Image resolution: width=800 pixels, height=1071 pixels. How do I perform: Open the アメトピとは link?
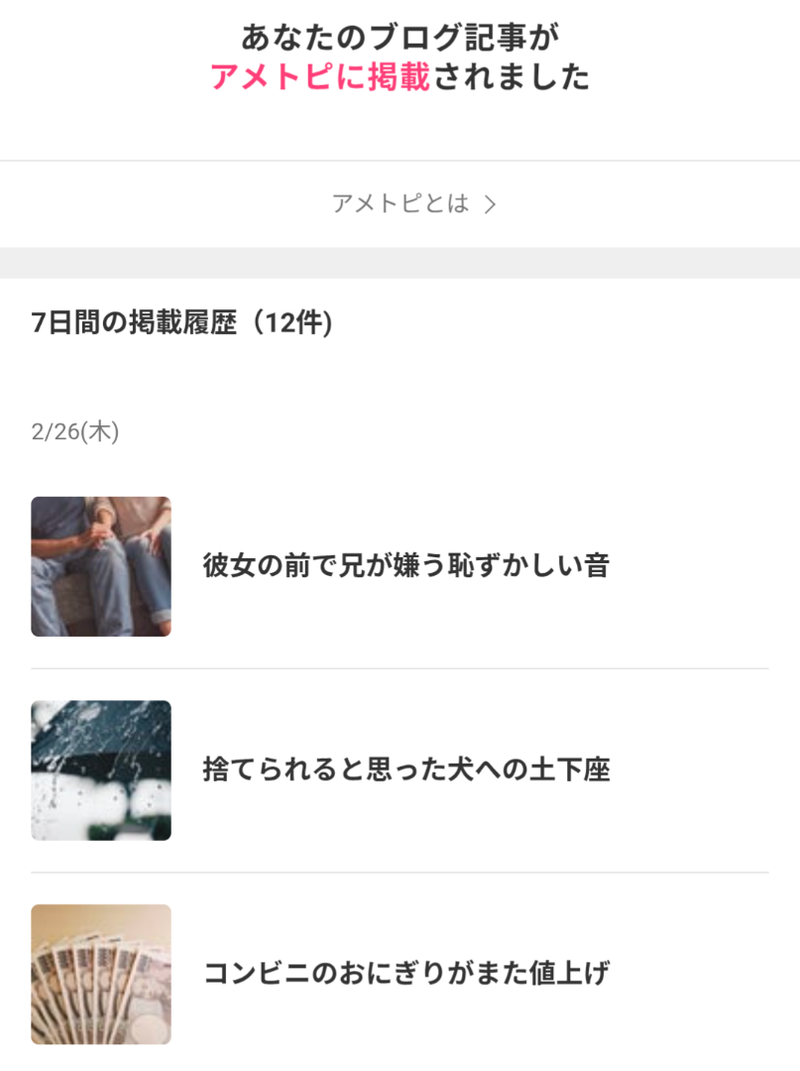(413, 204)
